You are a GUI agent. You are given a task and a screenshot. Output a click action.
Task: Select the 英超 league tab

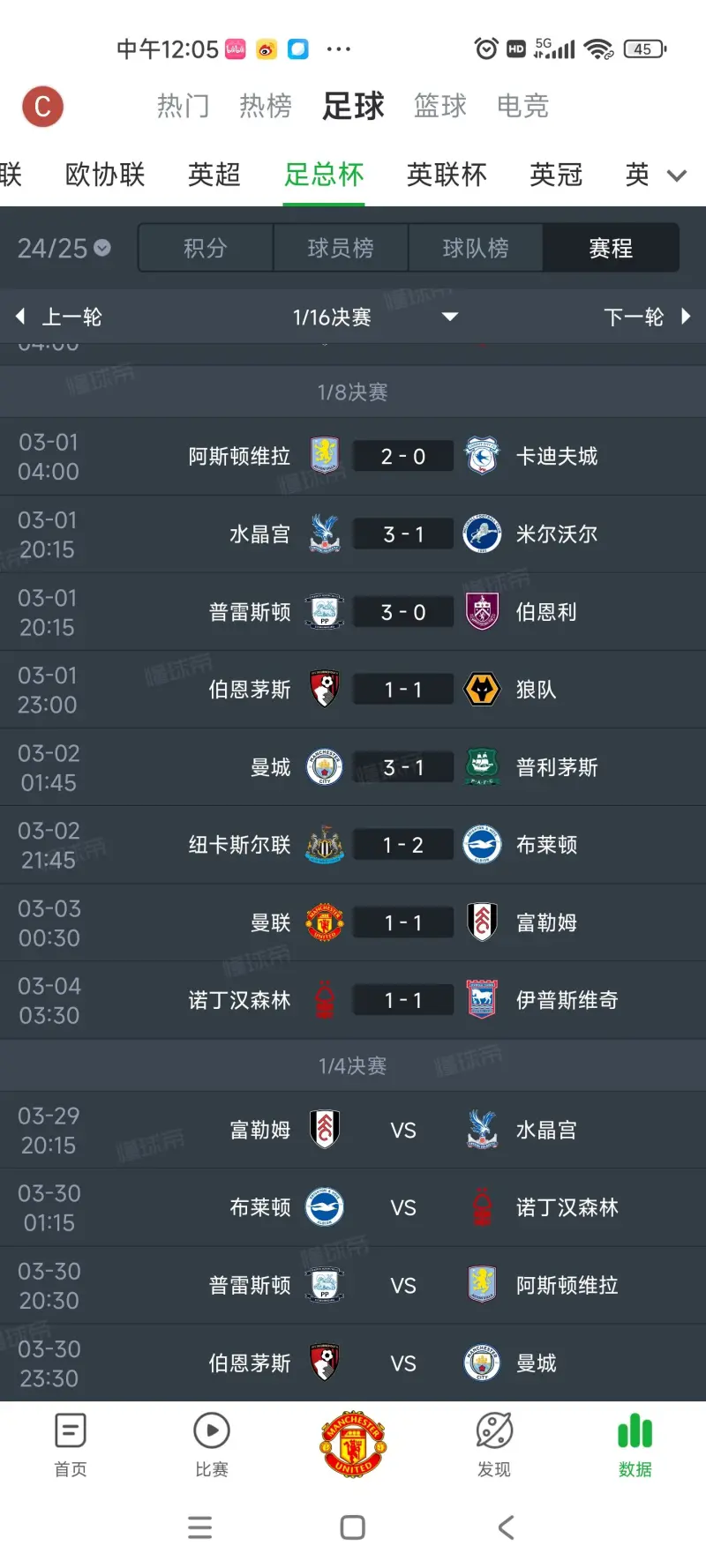214,175
